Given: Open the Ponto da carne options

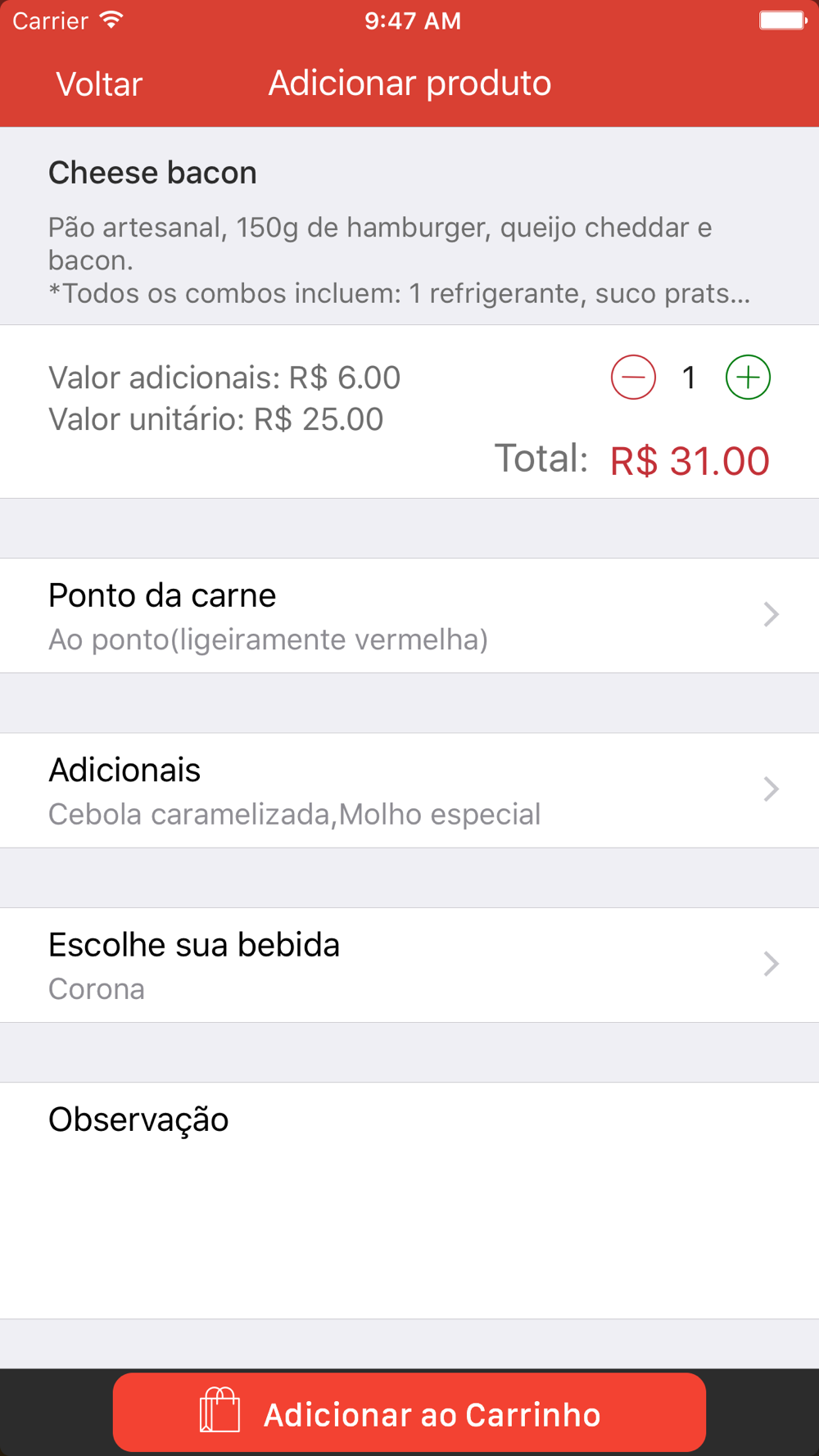Looking at the screenshot, I should [409, 616].
